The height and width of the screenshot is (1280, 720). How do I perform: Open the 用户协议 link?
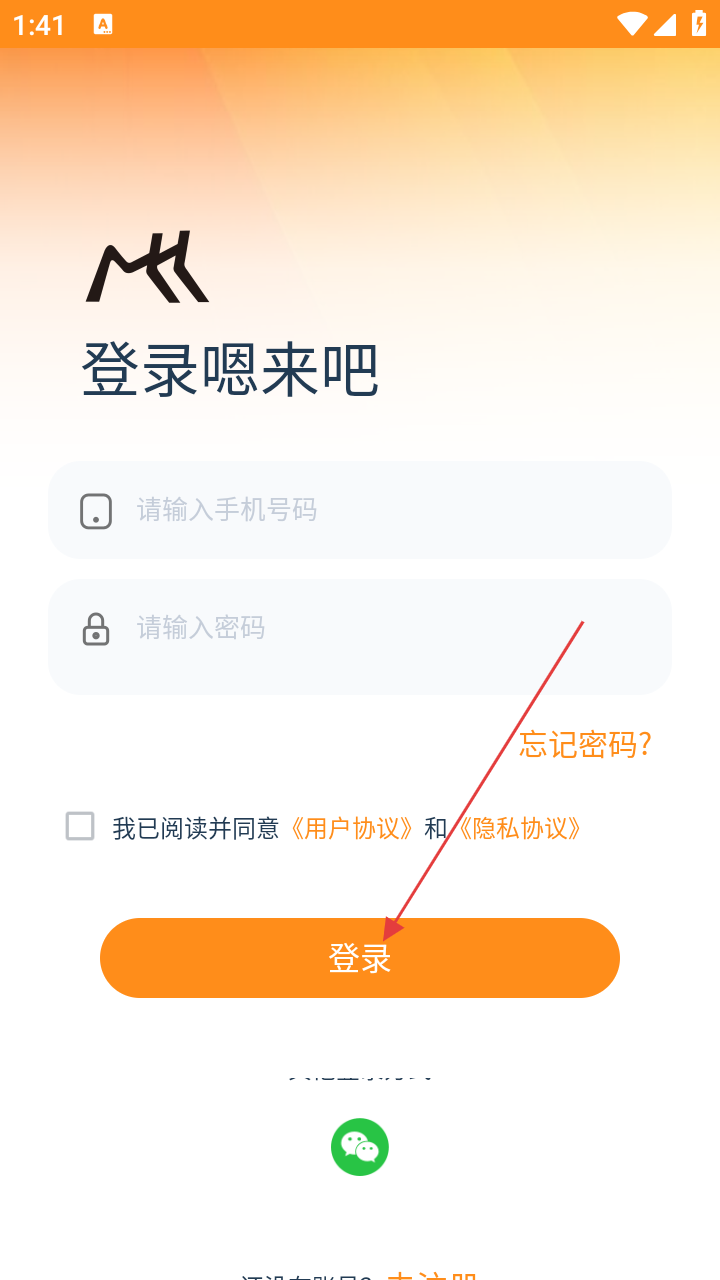pyautogui.click(x=352, y=829)
